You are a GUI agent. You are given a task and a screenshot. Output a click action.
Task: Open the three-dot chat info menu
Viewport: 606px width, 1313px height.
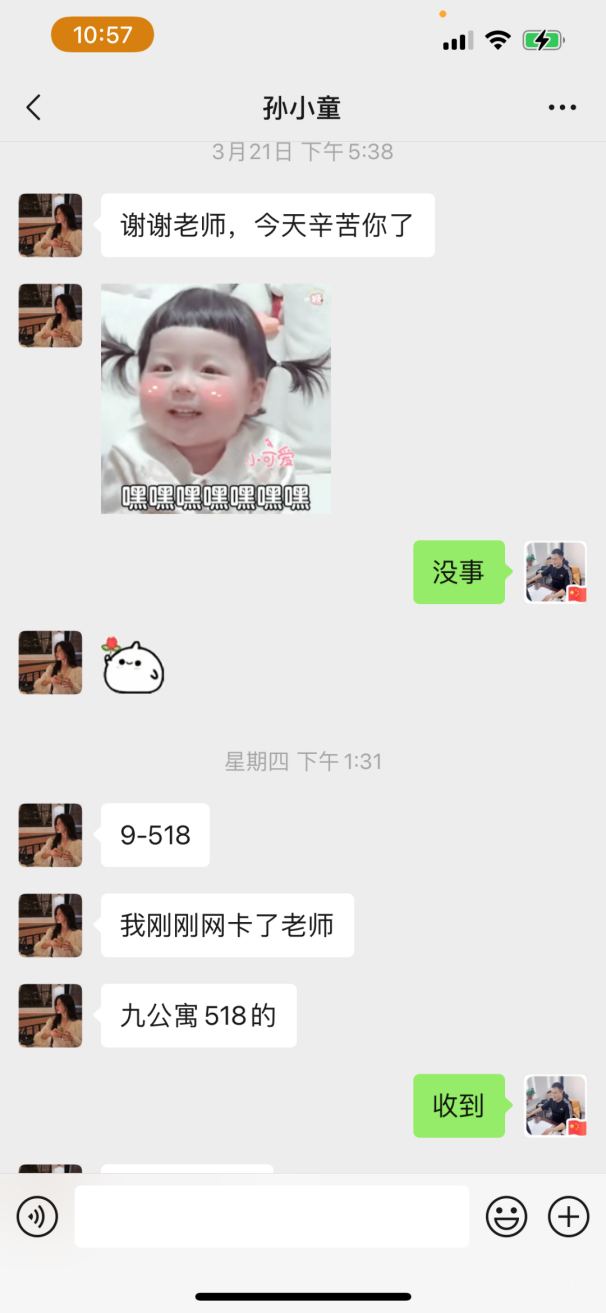click(562, 108)
